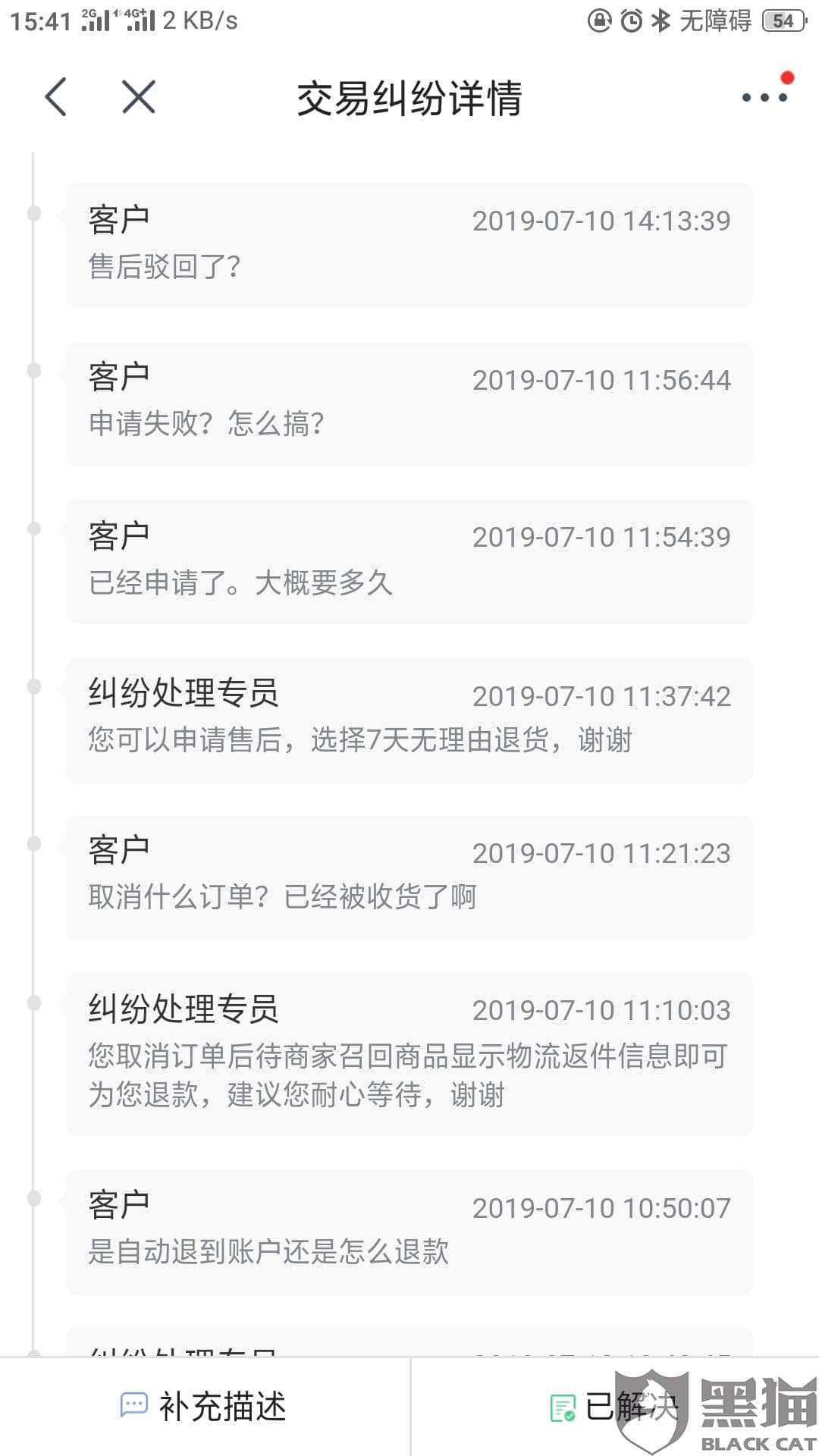Open the three-dot overflow menu

coord(764,96)
